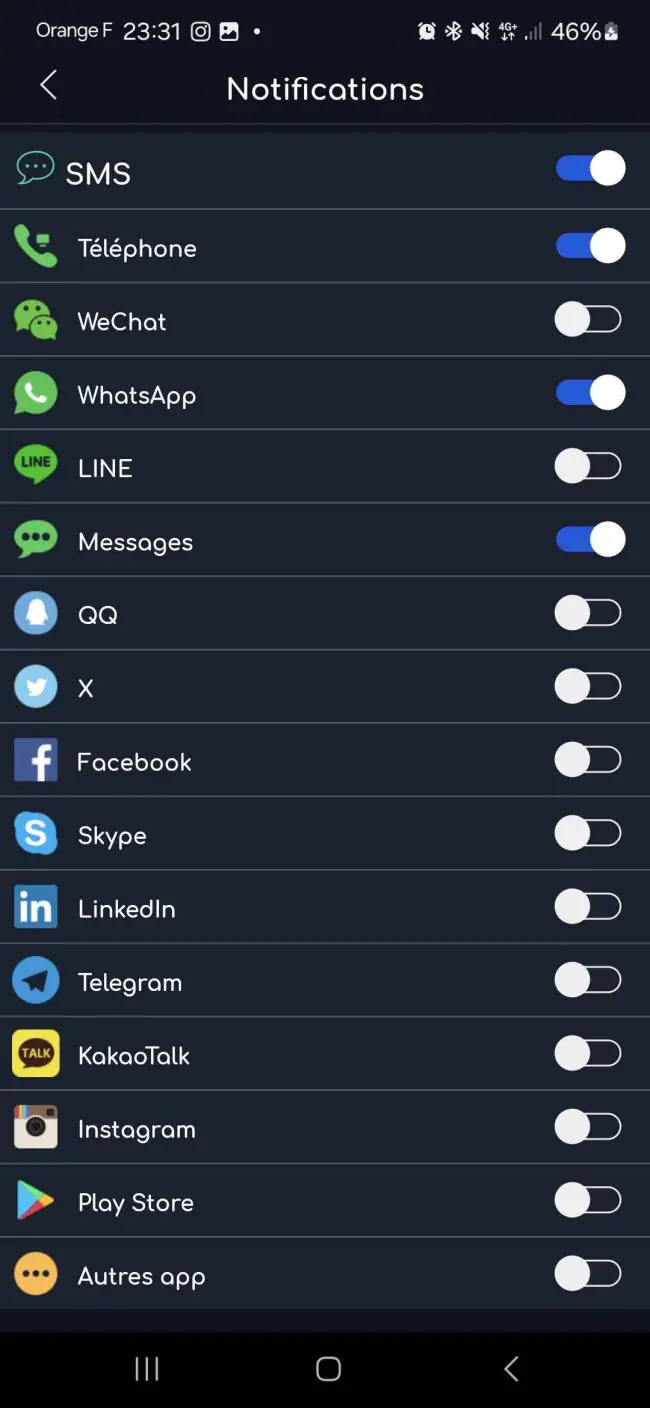The height and width of the screenshot is (1408, 650).
Task: Go back from Notifications screen
Action: (x=48, y=85)
